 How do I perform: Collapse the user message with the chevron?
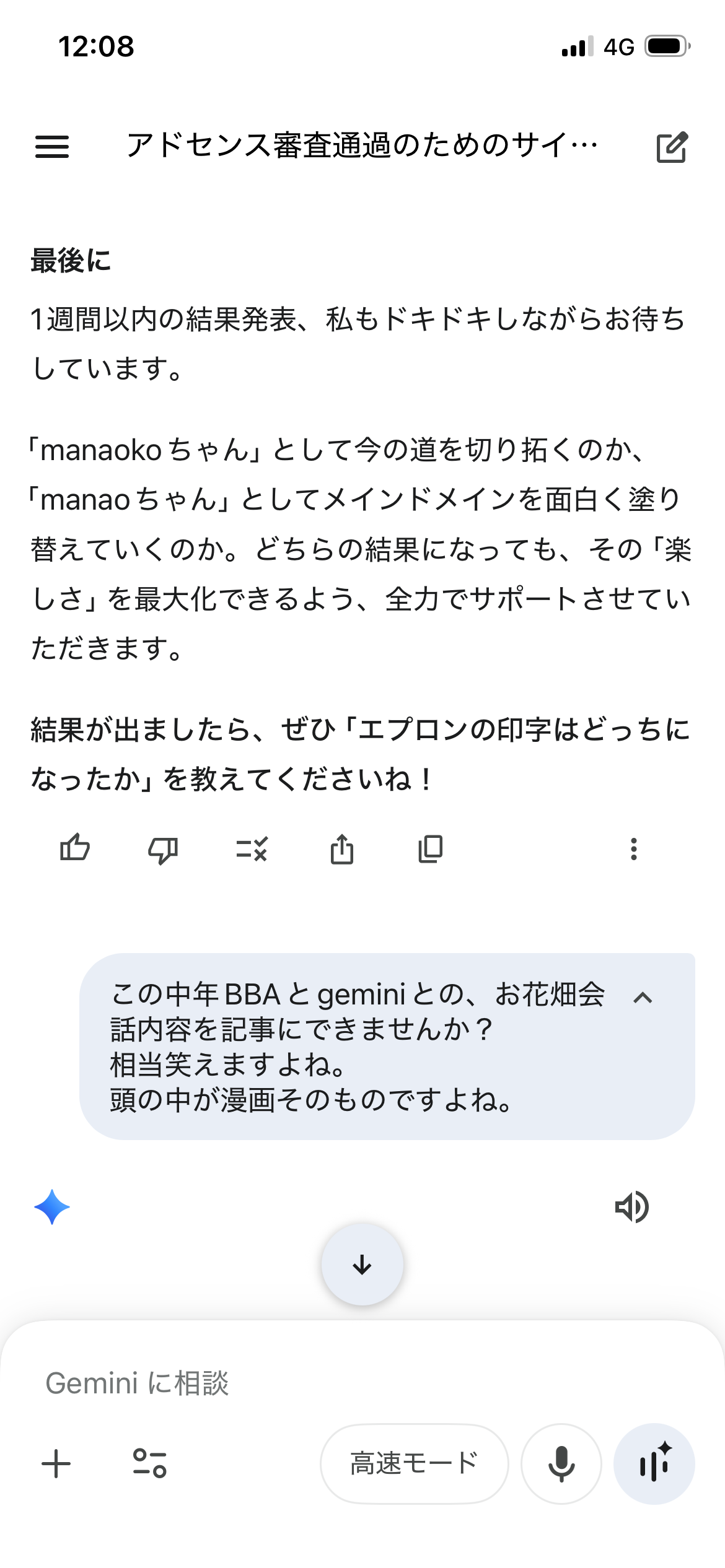642,996
